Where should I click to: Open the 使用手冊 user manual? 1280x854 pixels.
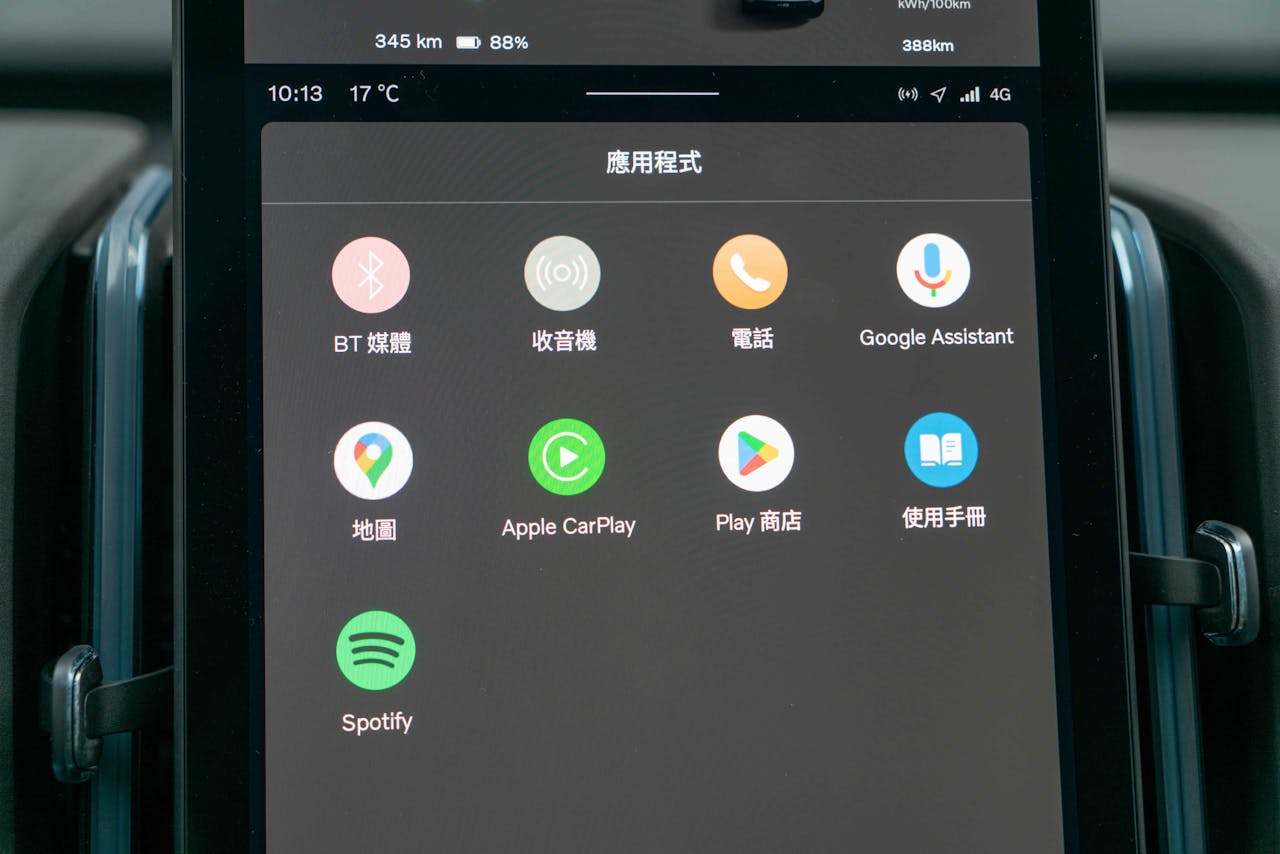[941, 450]
